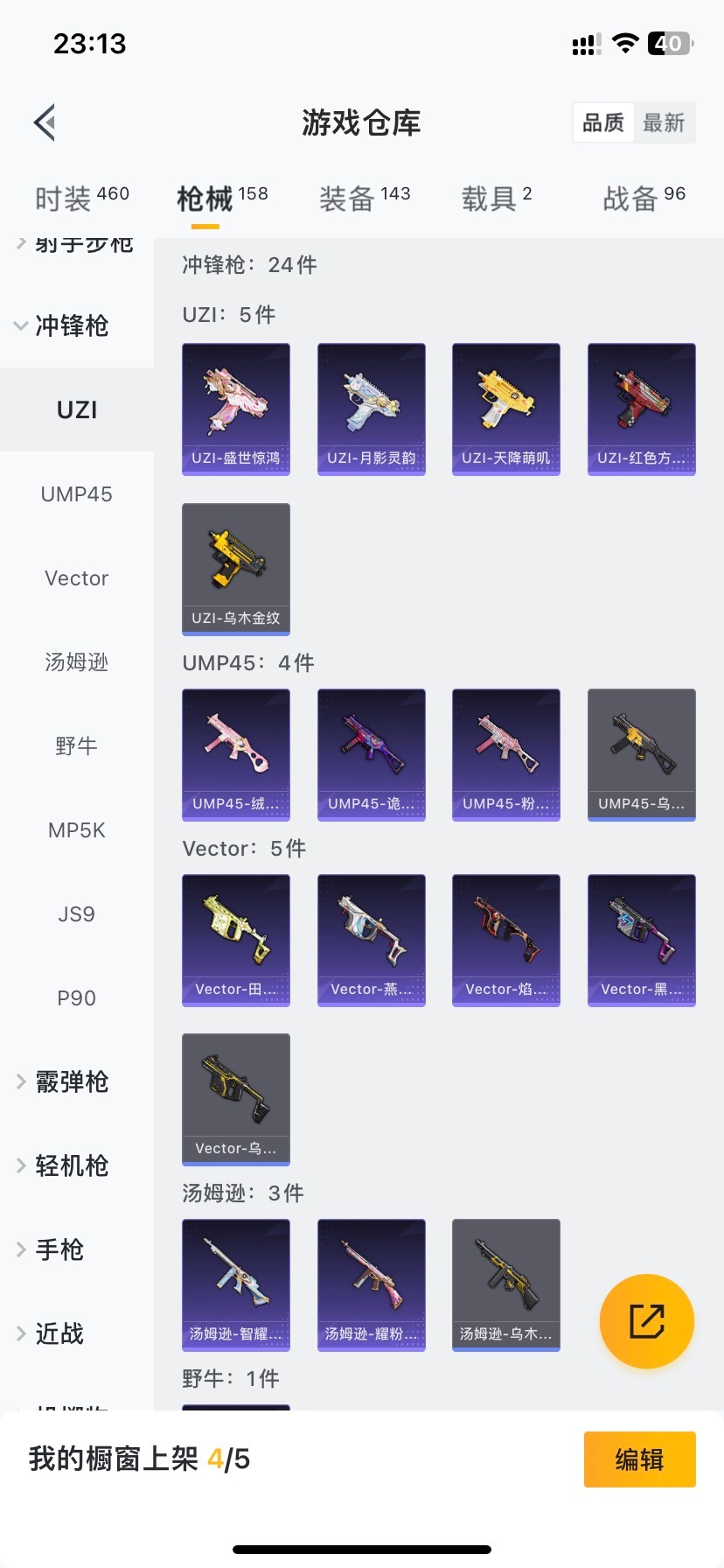View the UZI-月影灵韵 skin
724x1568 pixels.
click(372, 409)
